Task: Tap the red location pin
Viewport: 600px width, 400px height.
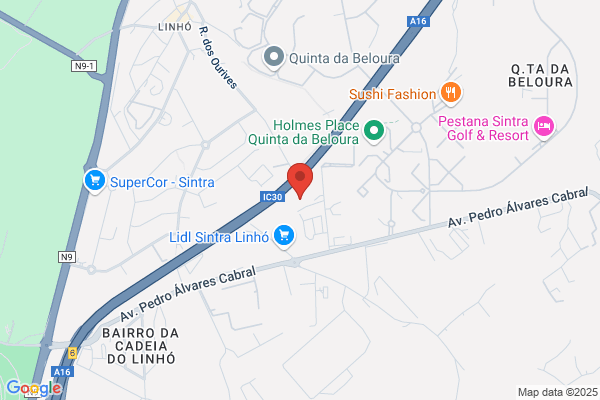Action: pyautogui.click(x=300, y=181)
